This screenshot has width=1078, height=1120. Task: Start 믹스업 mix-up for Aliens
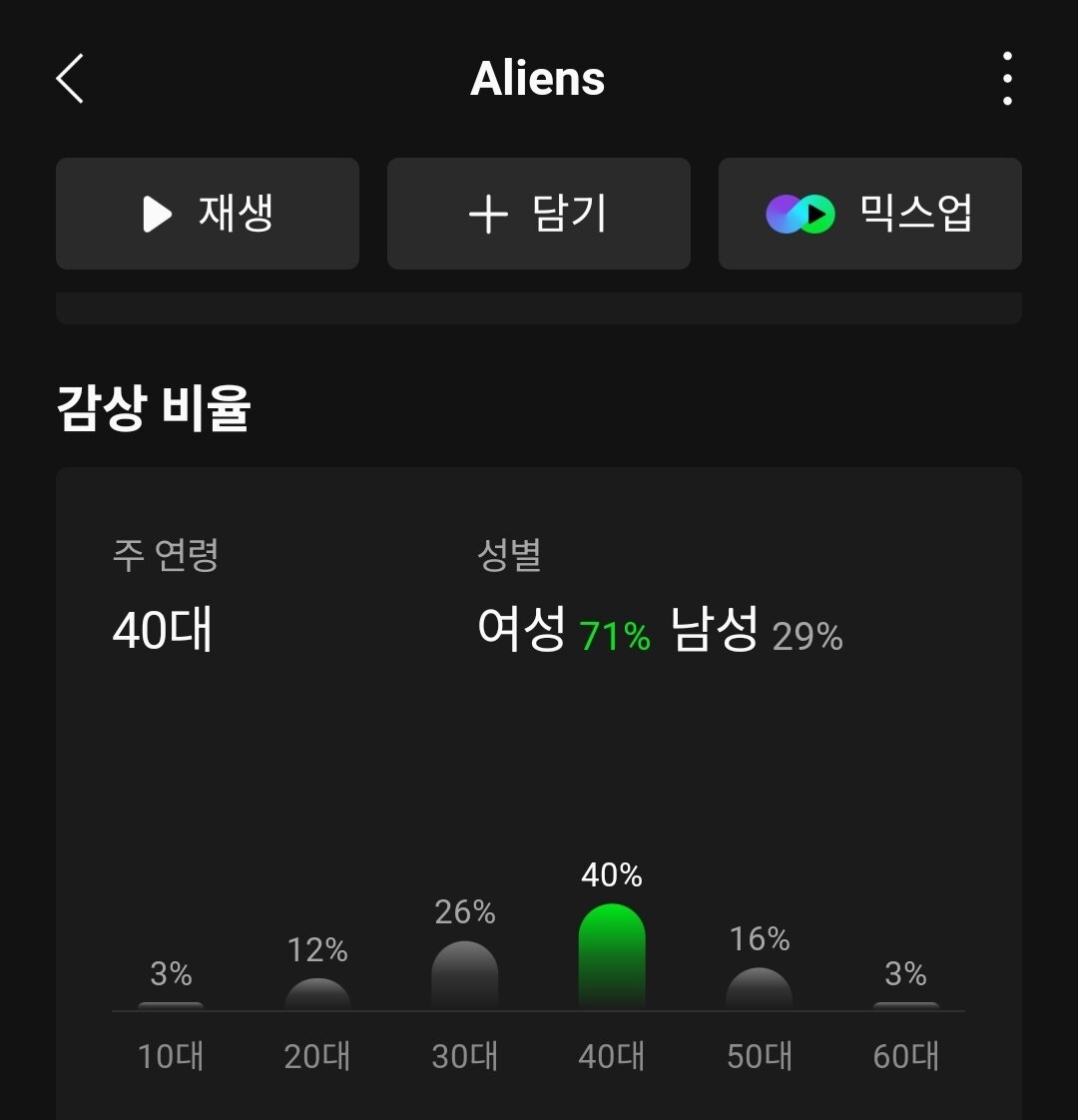tap(869, 214)
